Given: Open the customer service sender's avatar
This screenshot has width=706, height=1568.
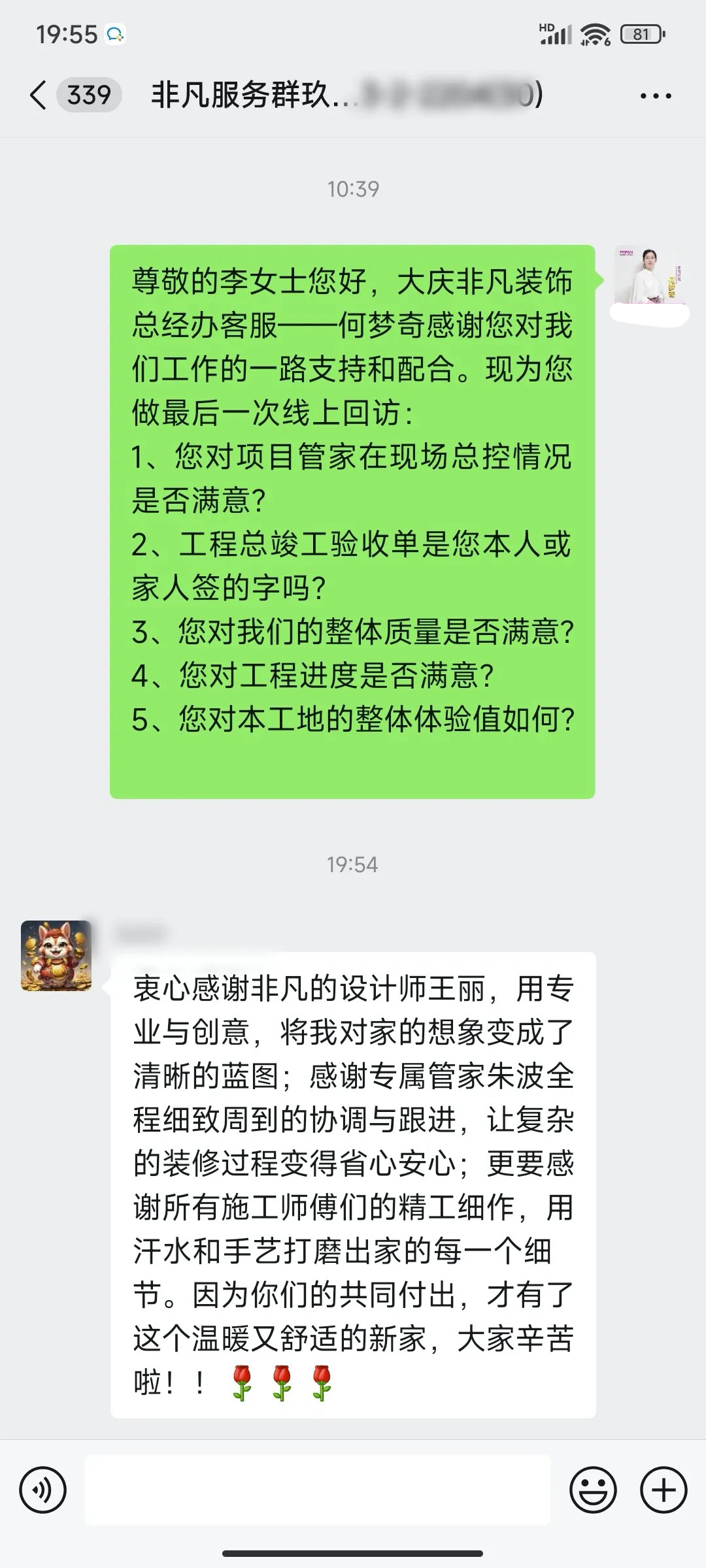Looking at the screenshot, I should [x=648, y=277].
